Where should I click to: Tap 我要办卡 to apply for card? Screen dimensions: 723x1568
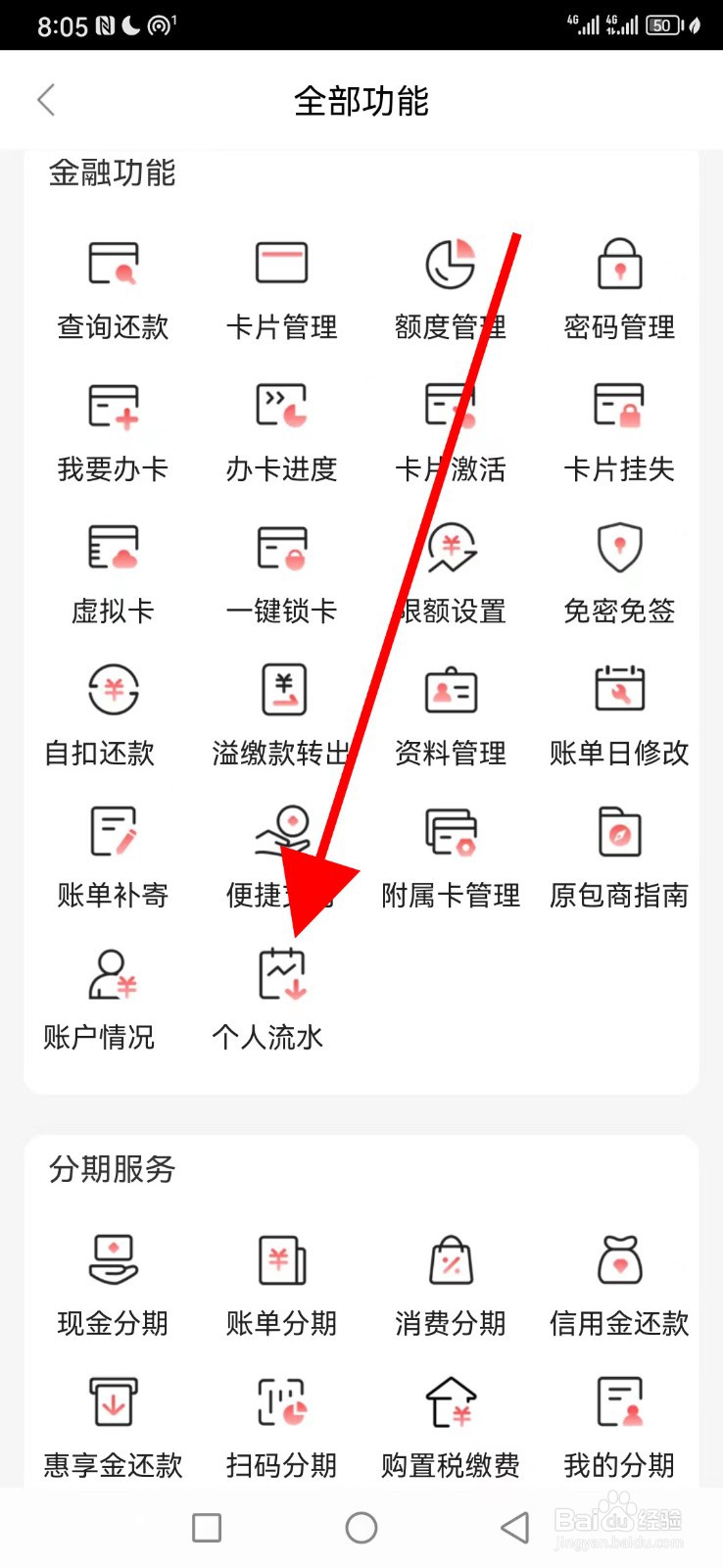[112, 426]
